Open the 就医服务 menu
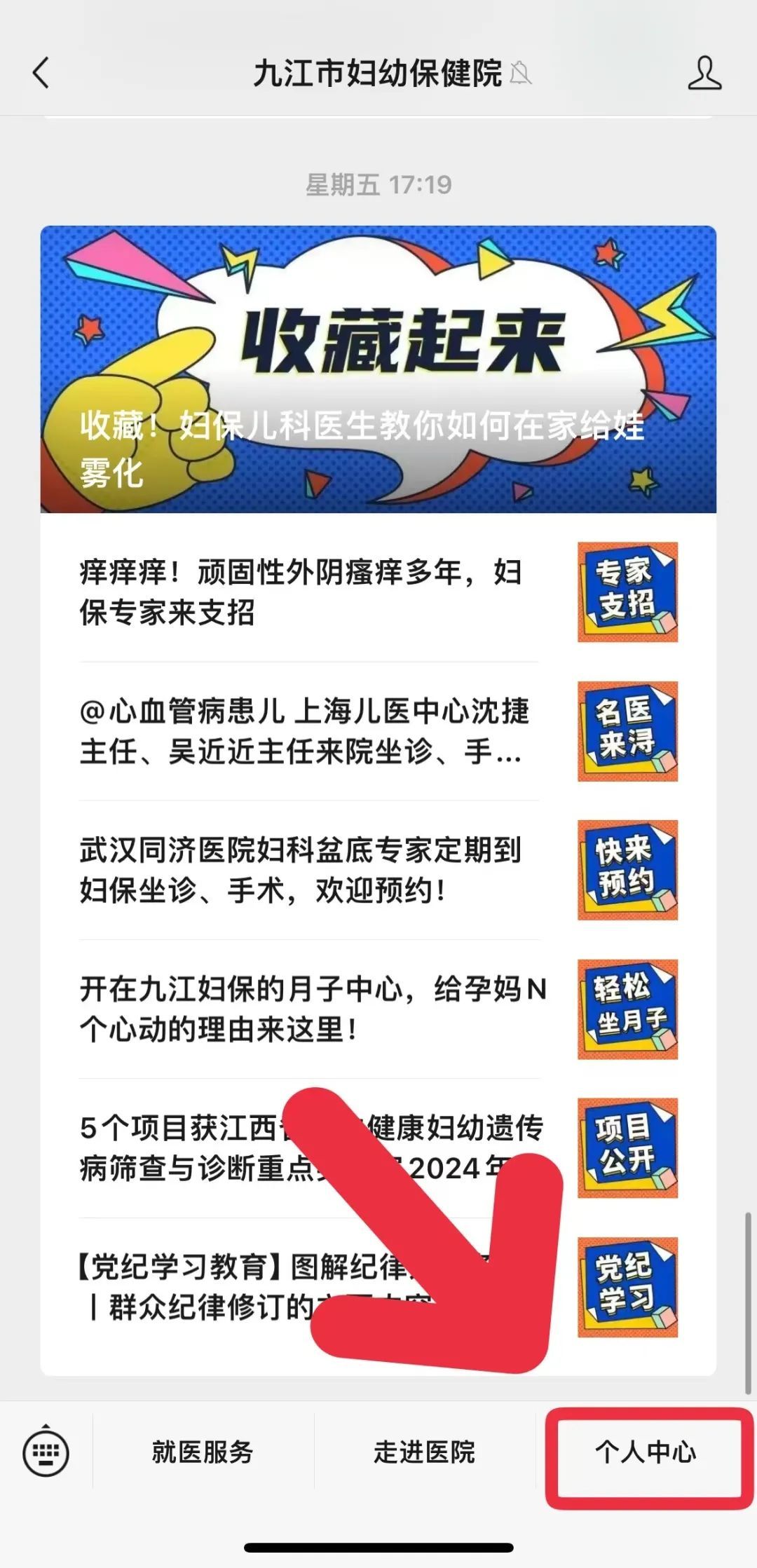 click(203, 1452)
